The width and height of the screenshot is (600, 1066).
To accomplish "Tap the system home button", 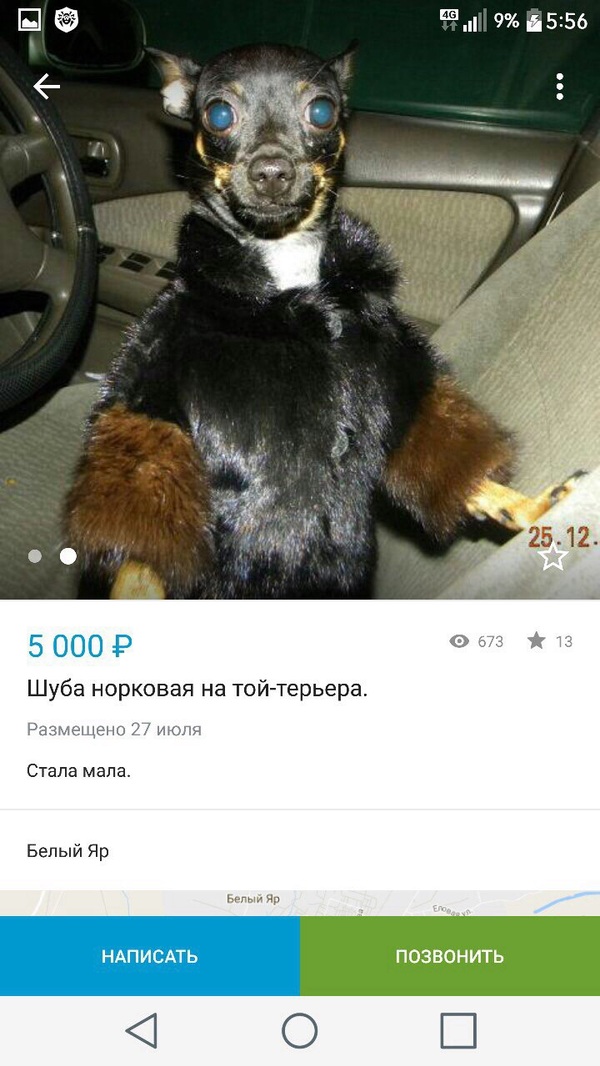I will coord(300,1030).
